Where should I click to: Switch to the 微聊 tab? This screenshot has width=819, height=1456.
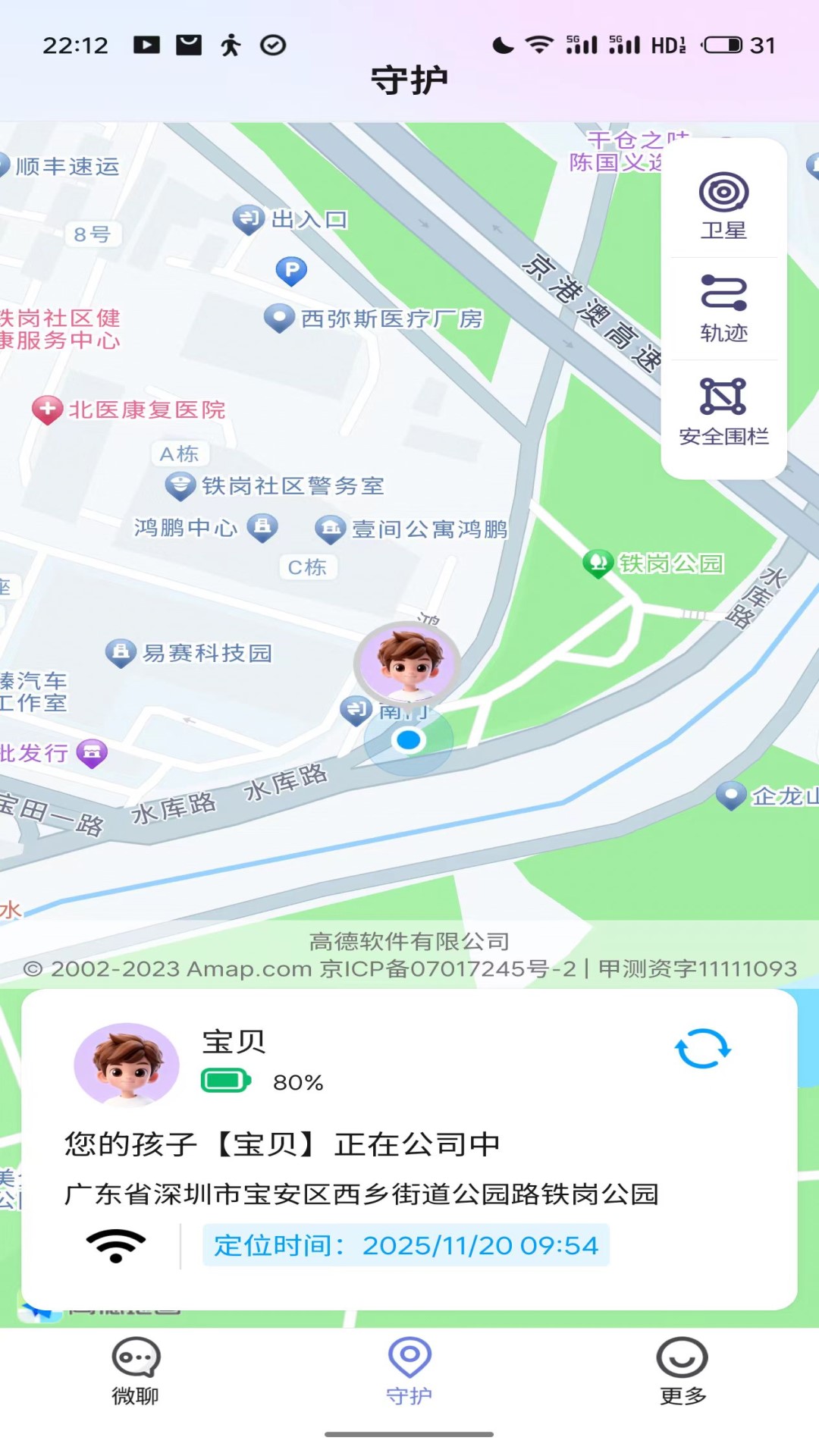135,1373
